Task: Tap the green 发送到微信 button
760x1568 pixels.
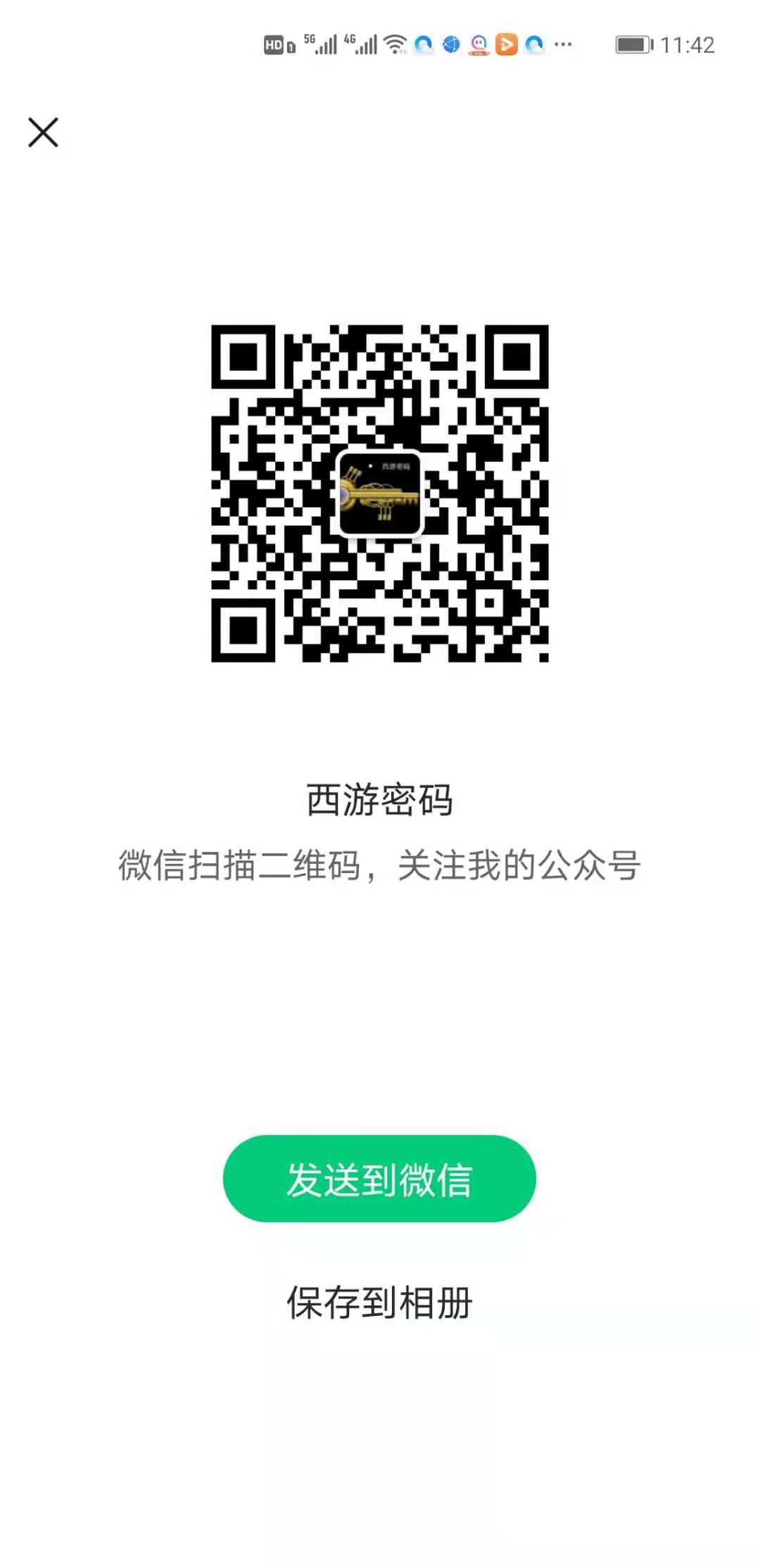Action: pos(379,1179)
